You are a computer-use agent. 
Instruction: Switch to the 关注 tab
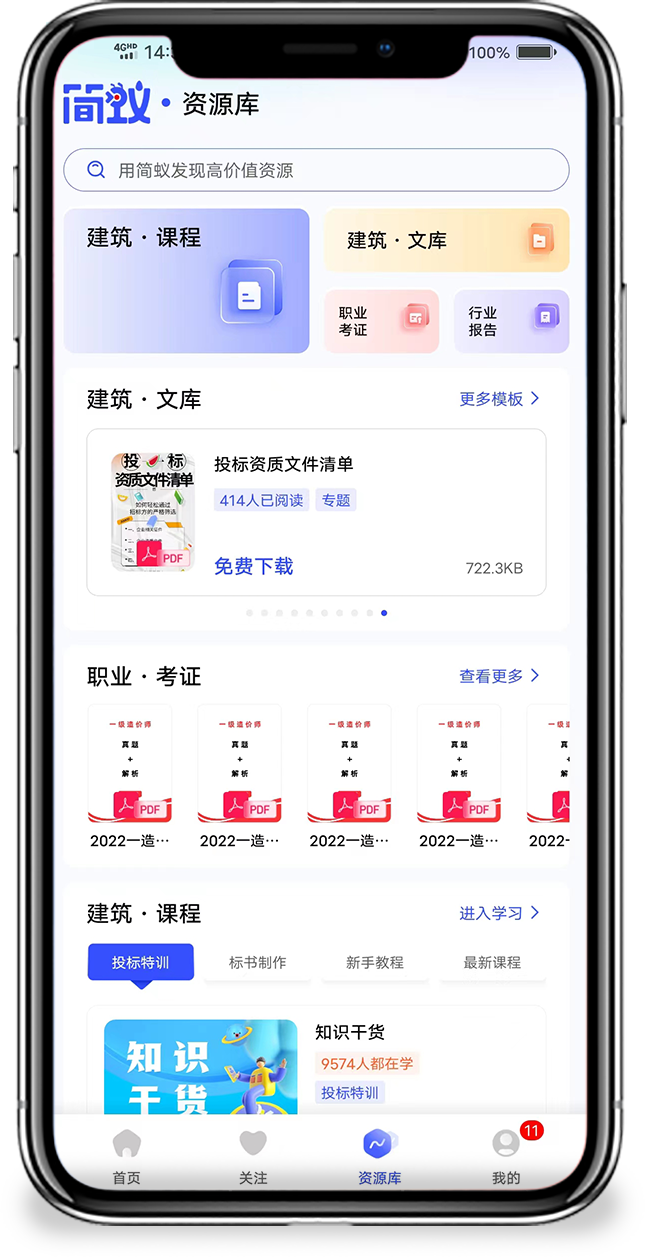253,1156
